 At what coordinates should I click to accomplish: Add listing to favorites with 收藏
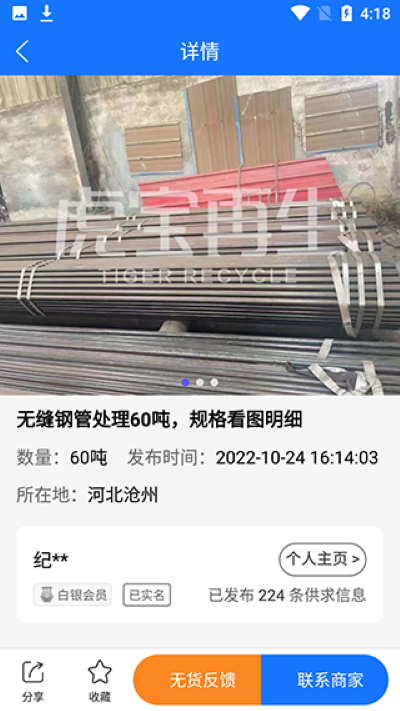point(100,681)
